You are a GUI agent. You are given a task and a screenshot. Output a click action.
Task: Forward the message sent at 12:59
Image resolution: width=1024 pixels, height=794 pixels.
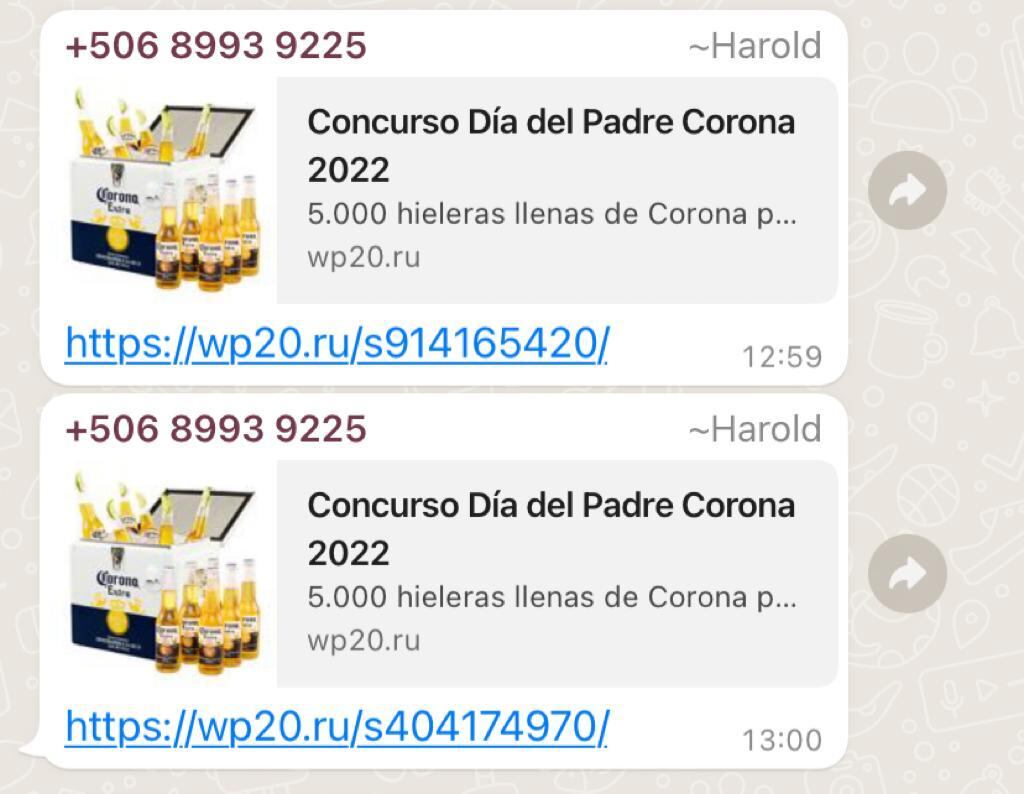(907, 190)
